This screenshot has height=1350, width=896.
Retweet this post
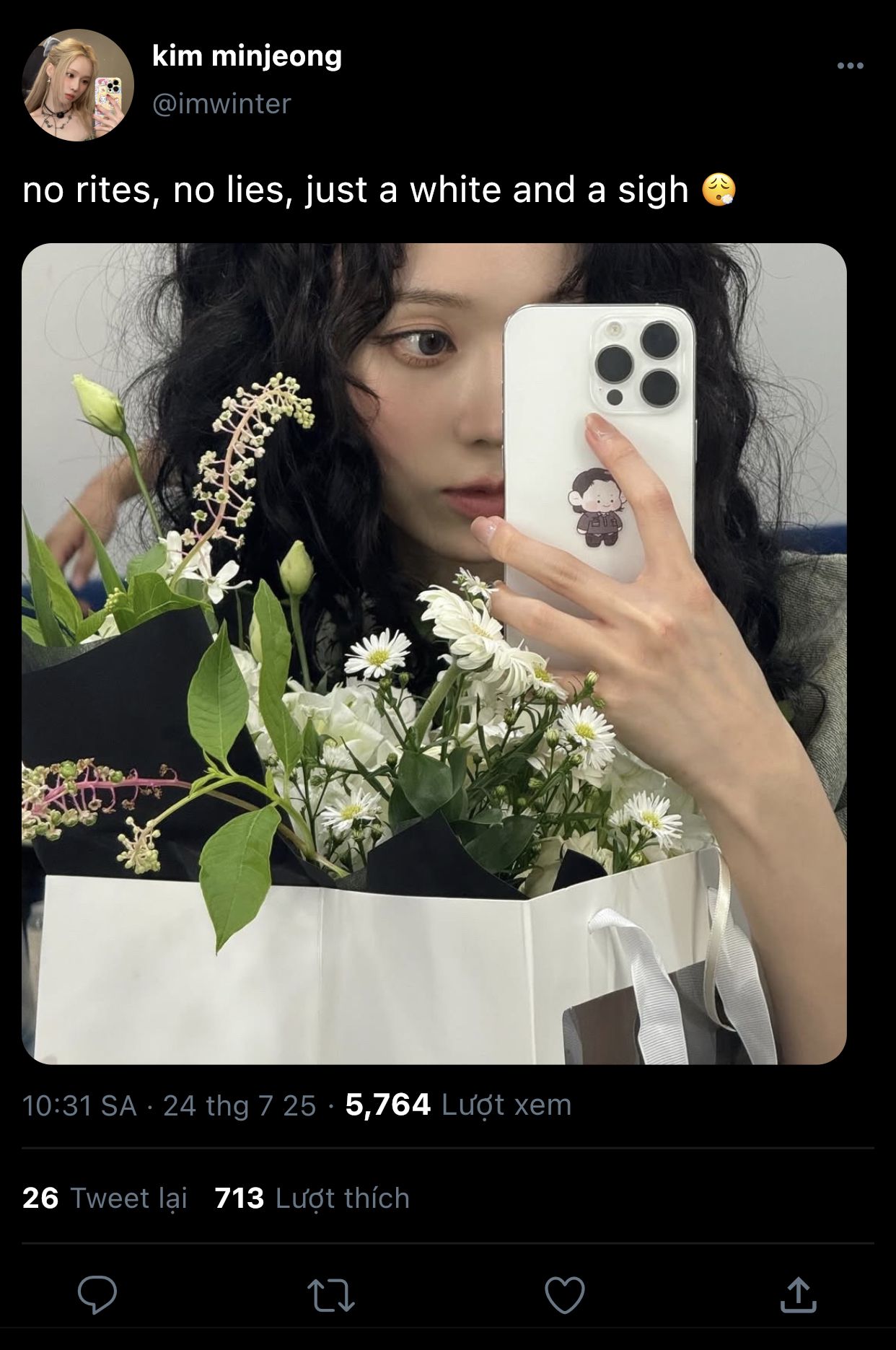(x=330, y=1294)
